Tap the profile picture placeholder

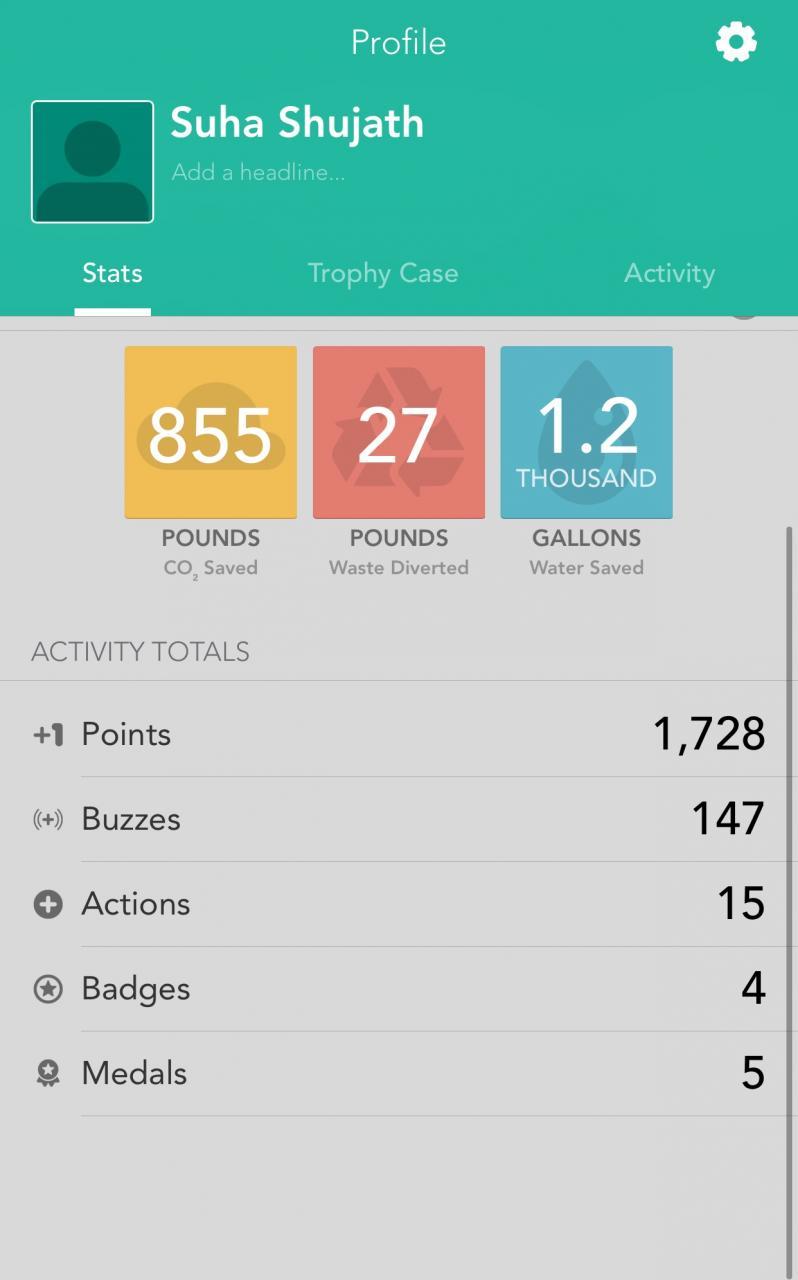click(92, 161)
